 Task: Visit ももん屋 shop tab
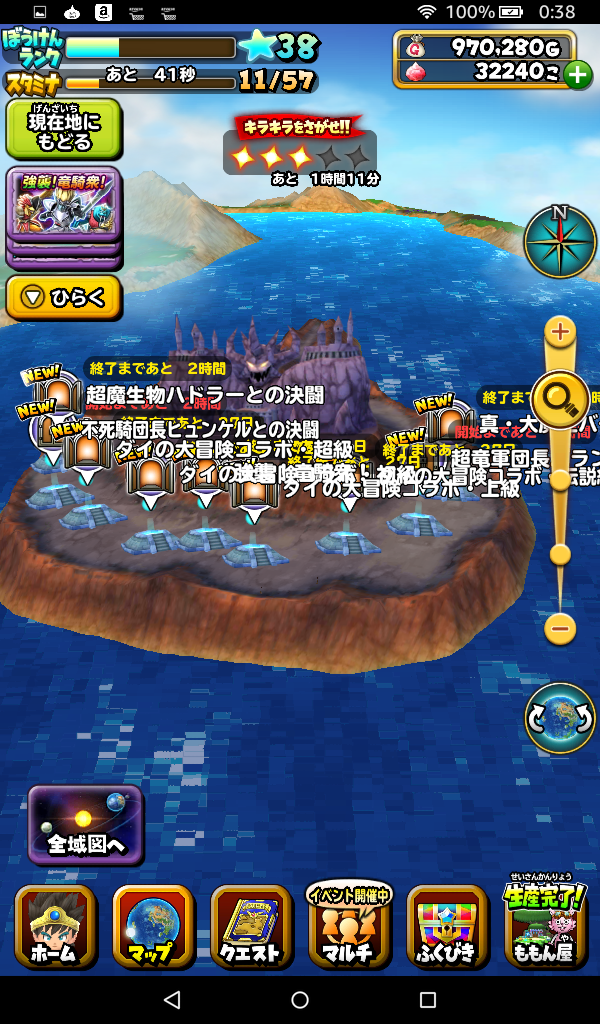544,927
